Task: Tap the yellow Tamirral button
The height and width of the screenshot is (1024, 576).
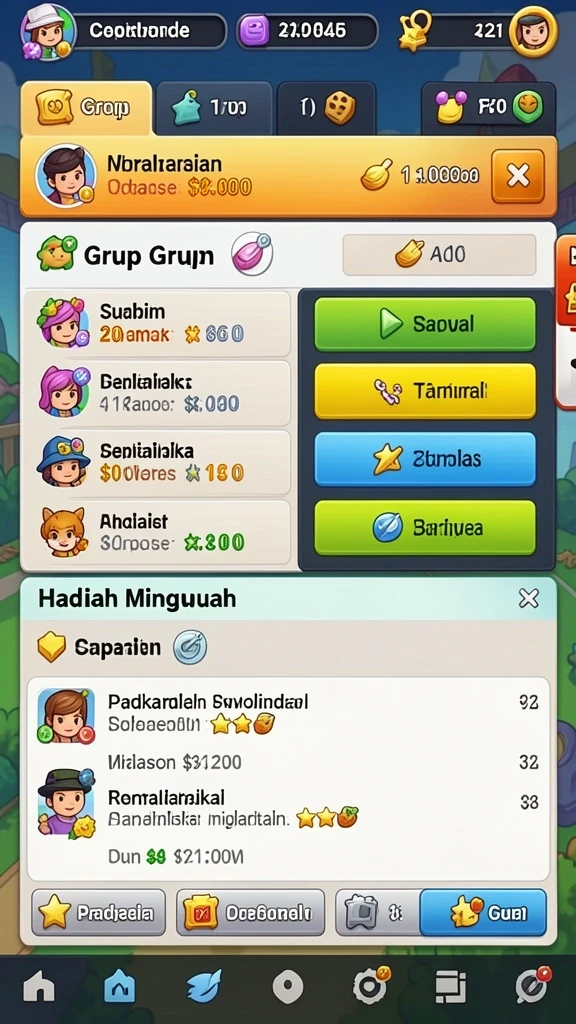Action: pos(425,391)
